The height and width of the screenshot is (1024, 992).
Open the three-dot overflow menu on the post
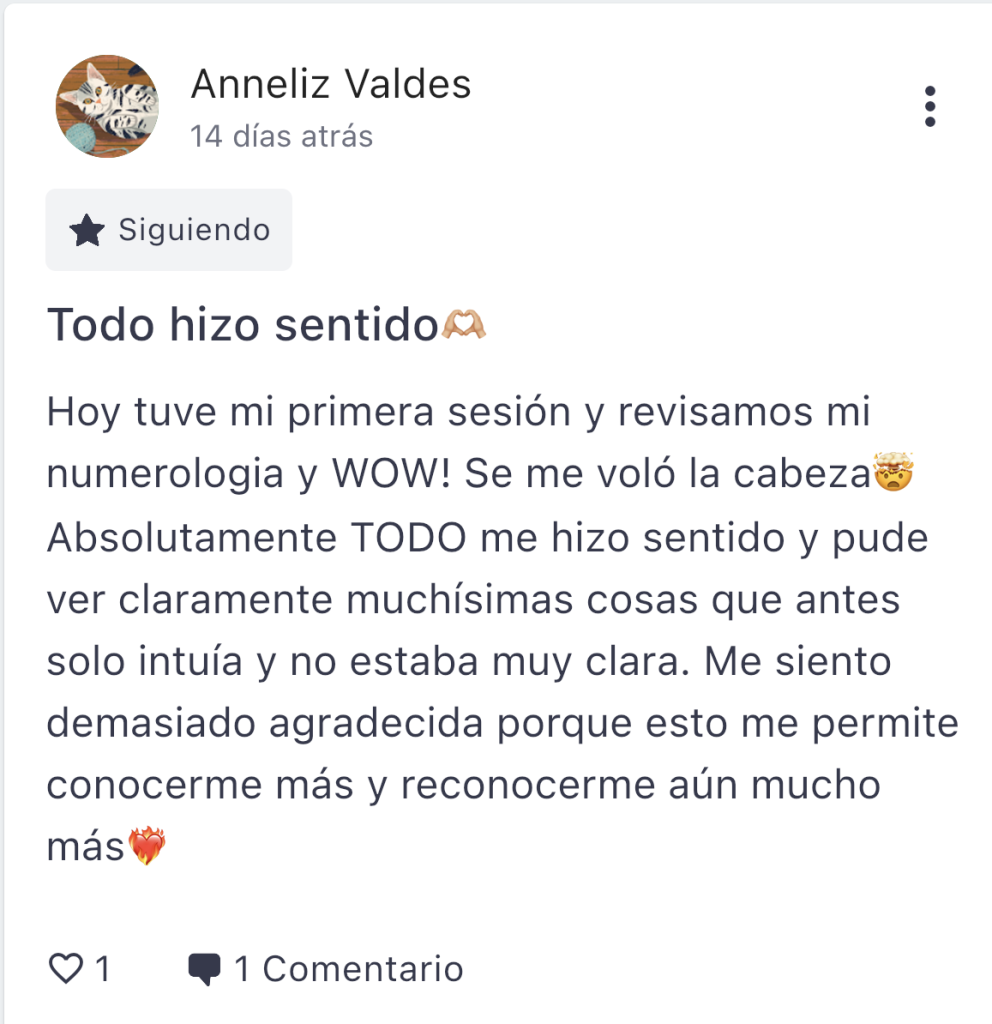(930, 106)
